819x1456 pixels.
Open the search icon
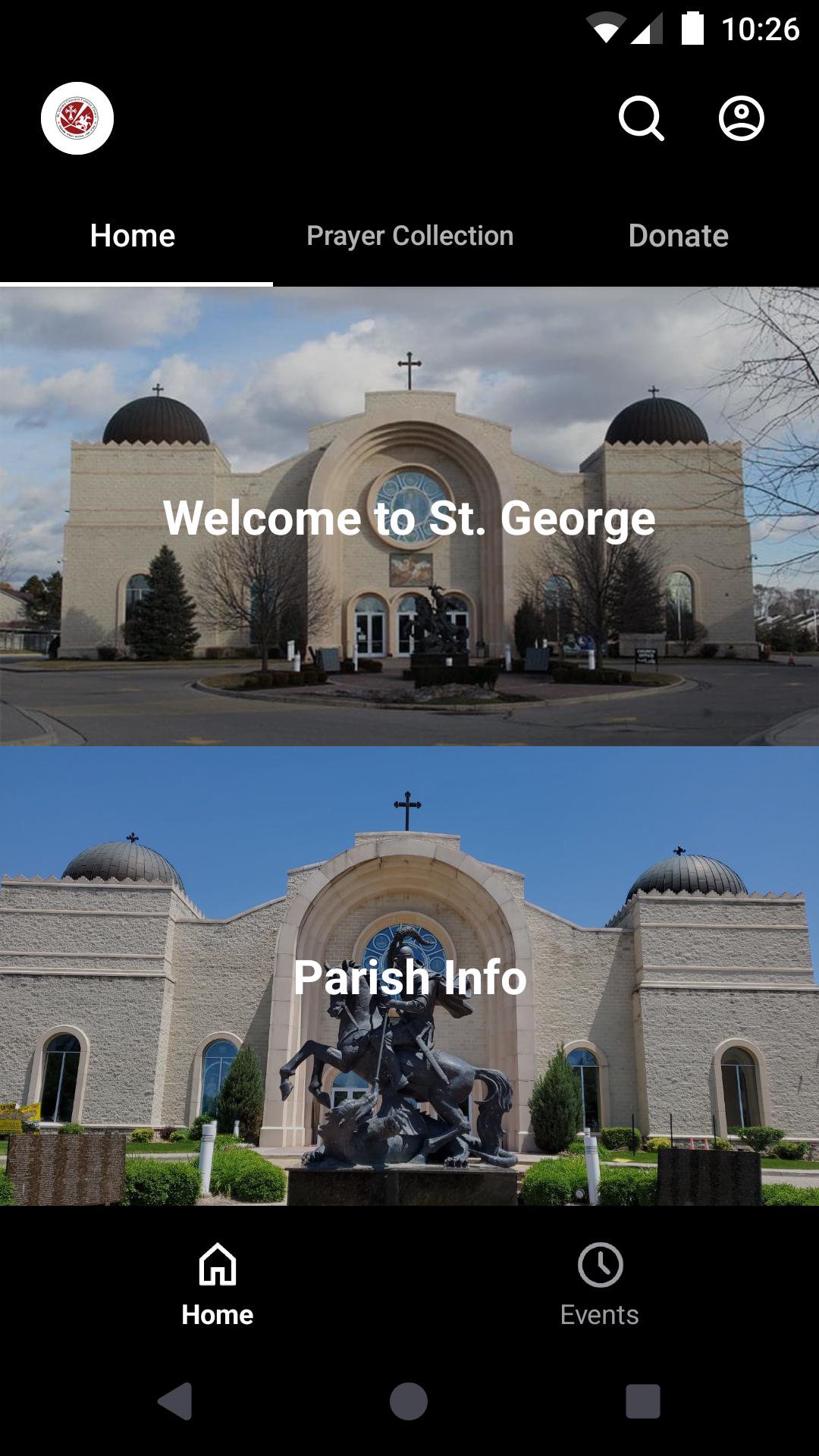click(x=641, y=118)
